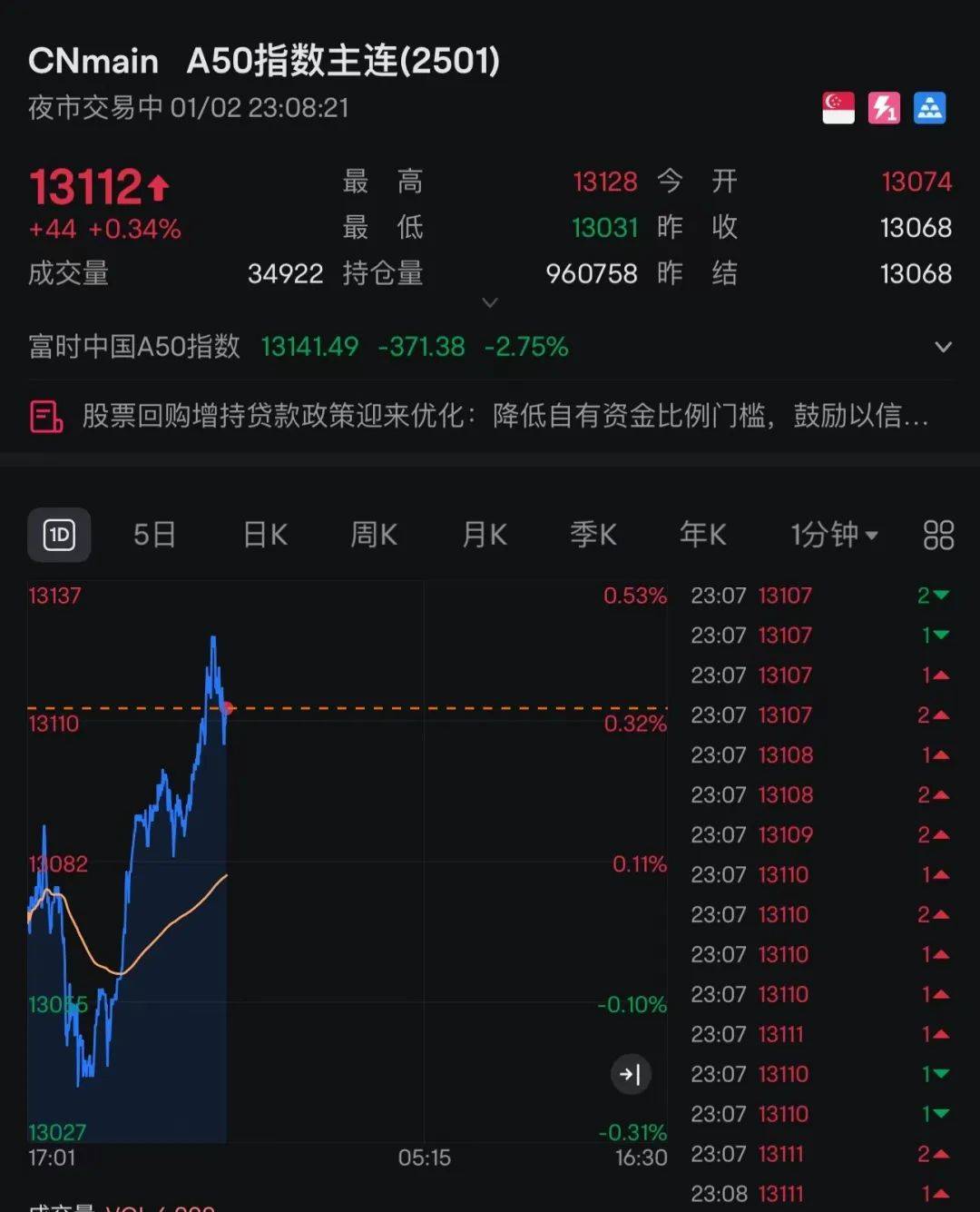Switch to the 日K tab
Image resolution: width=980 pixels, height=1212 pixels.
pos(263,536)
